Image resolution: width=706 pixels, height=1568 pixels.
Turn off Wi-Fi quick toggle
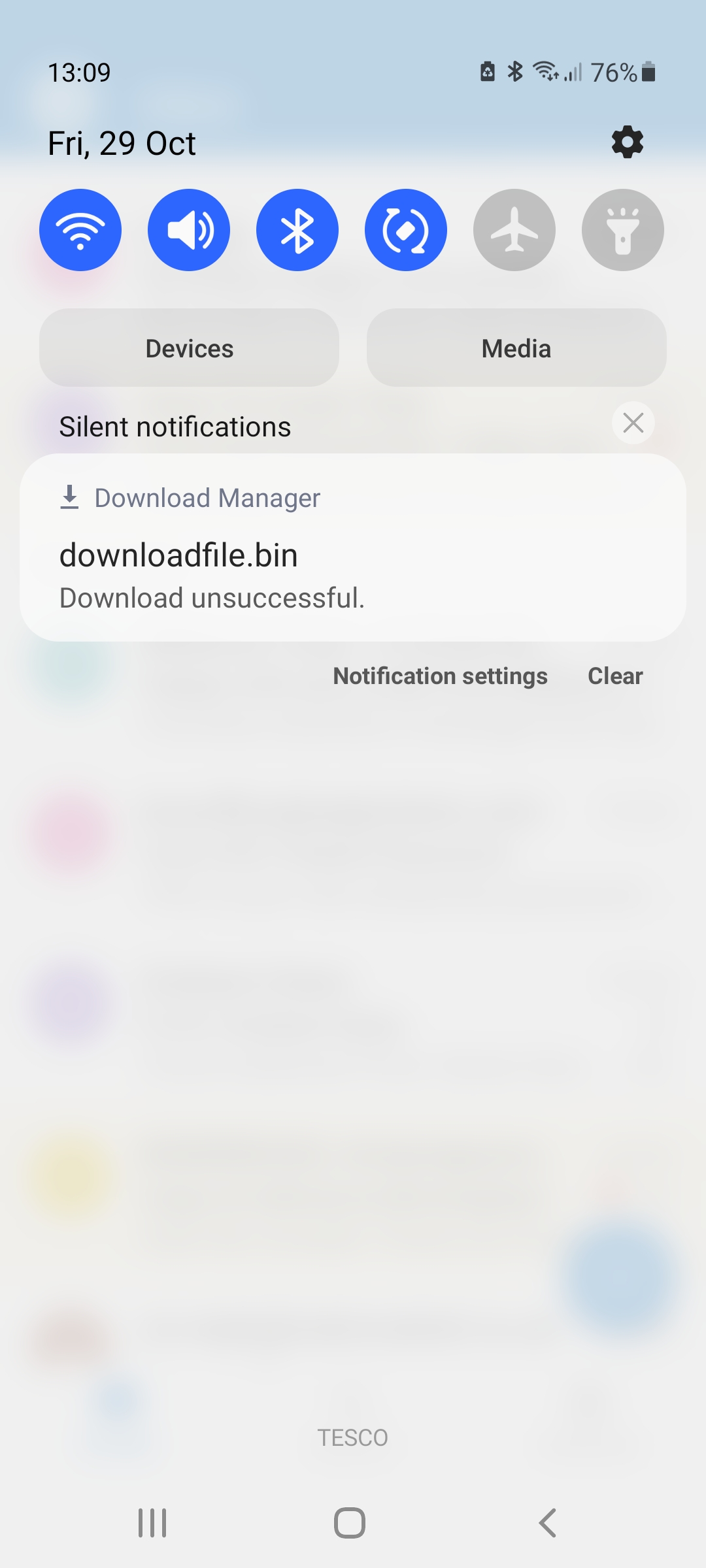pyautogui.click(x=80, y=230)
